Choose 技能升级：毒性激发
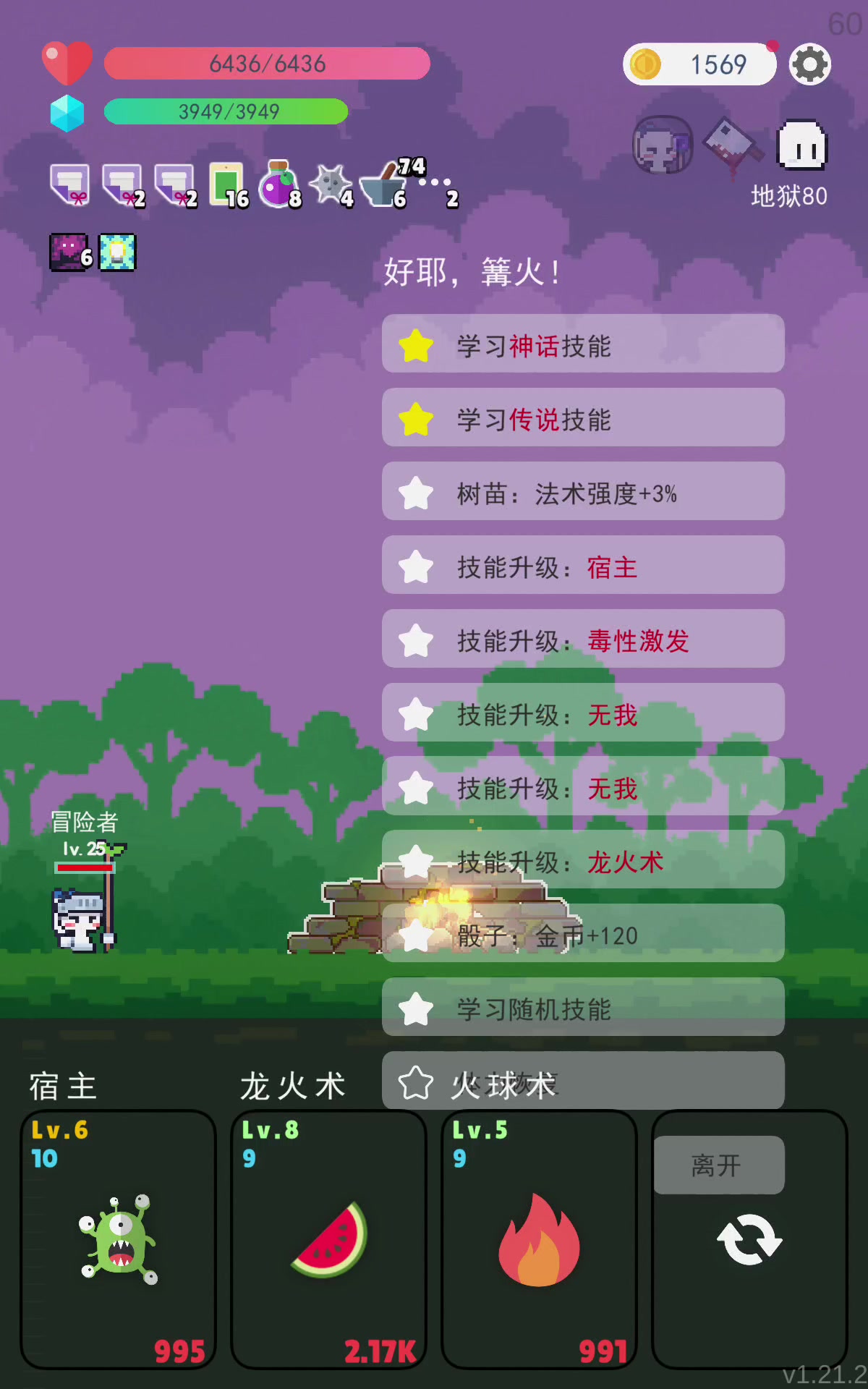The height and width of the screenshot is (1389, 868). point(582,640)
